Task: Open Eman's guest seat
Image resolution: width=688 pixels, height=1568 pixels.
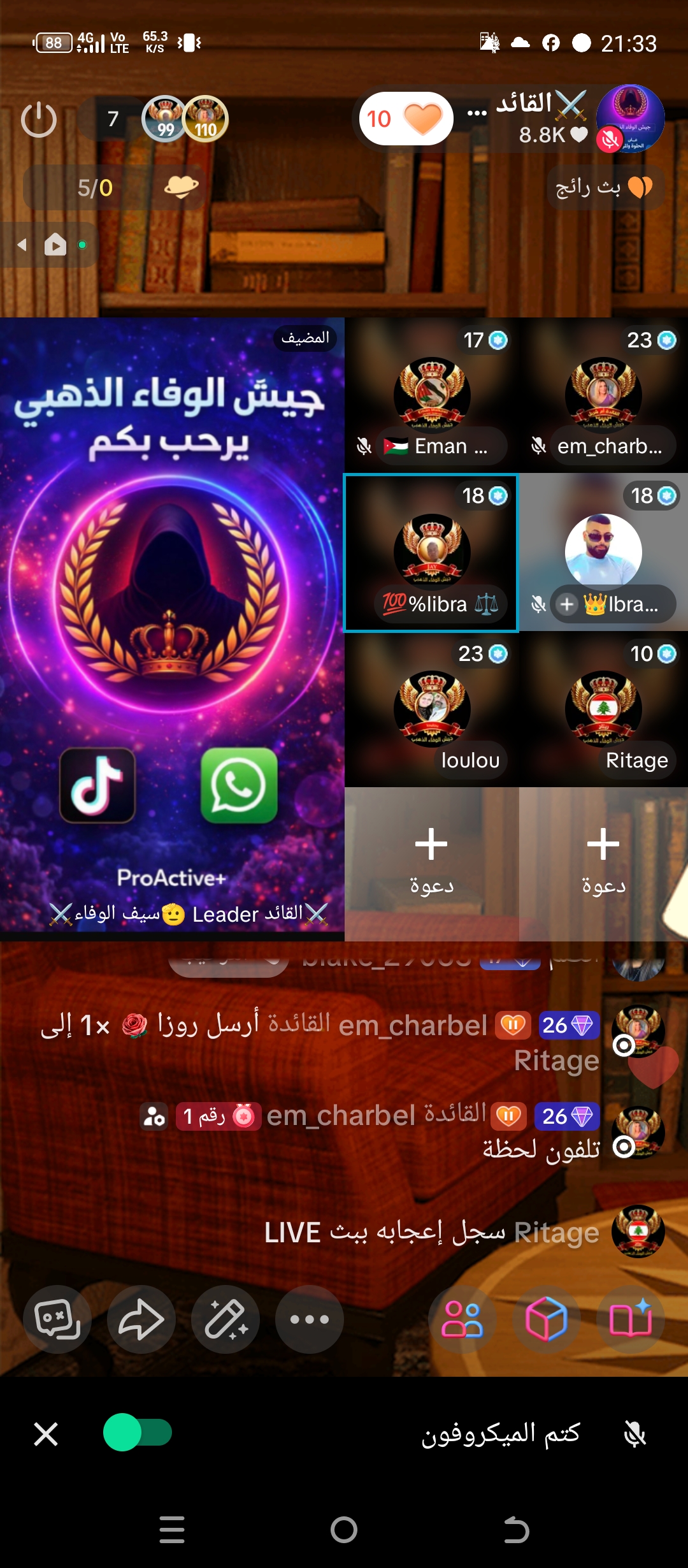Action: pos(432,395)
